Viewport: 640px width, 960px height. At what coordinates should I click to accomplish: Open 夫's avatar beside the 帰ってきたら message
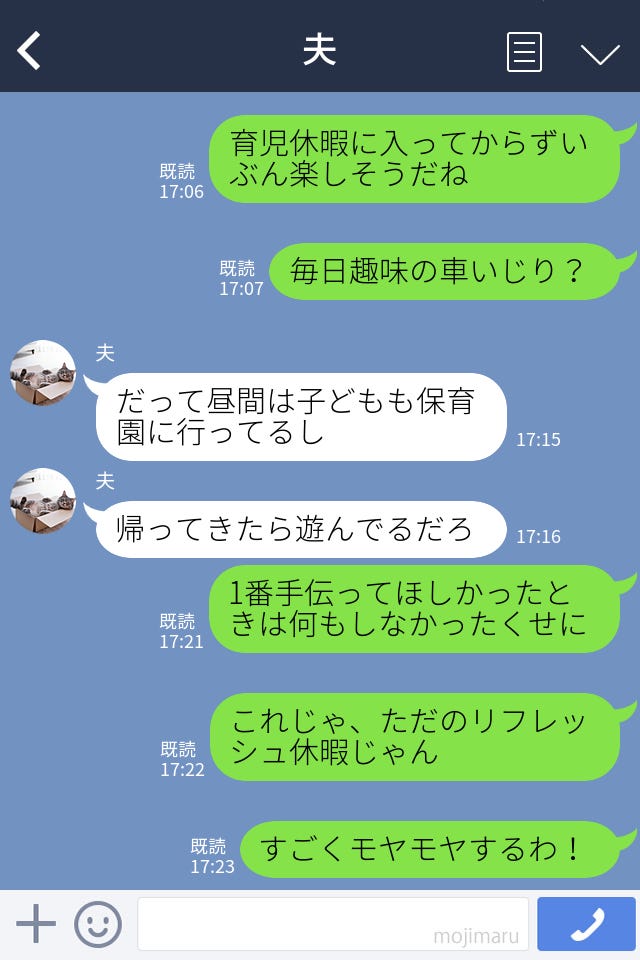point(43,501)
